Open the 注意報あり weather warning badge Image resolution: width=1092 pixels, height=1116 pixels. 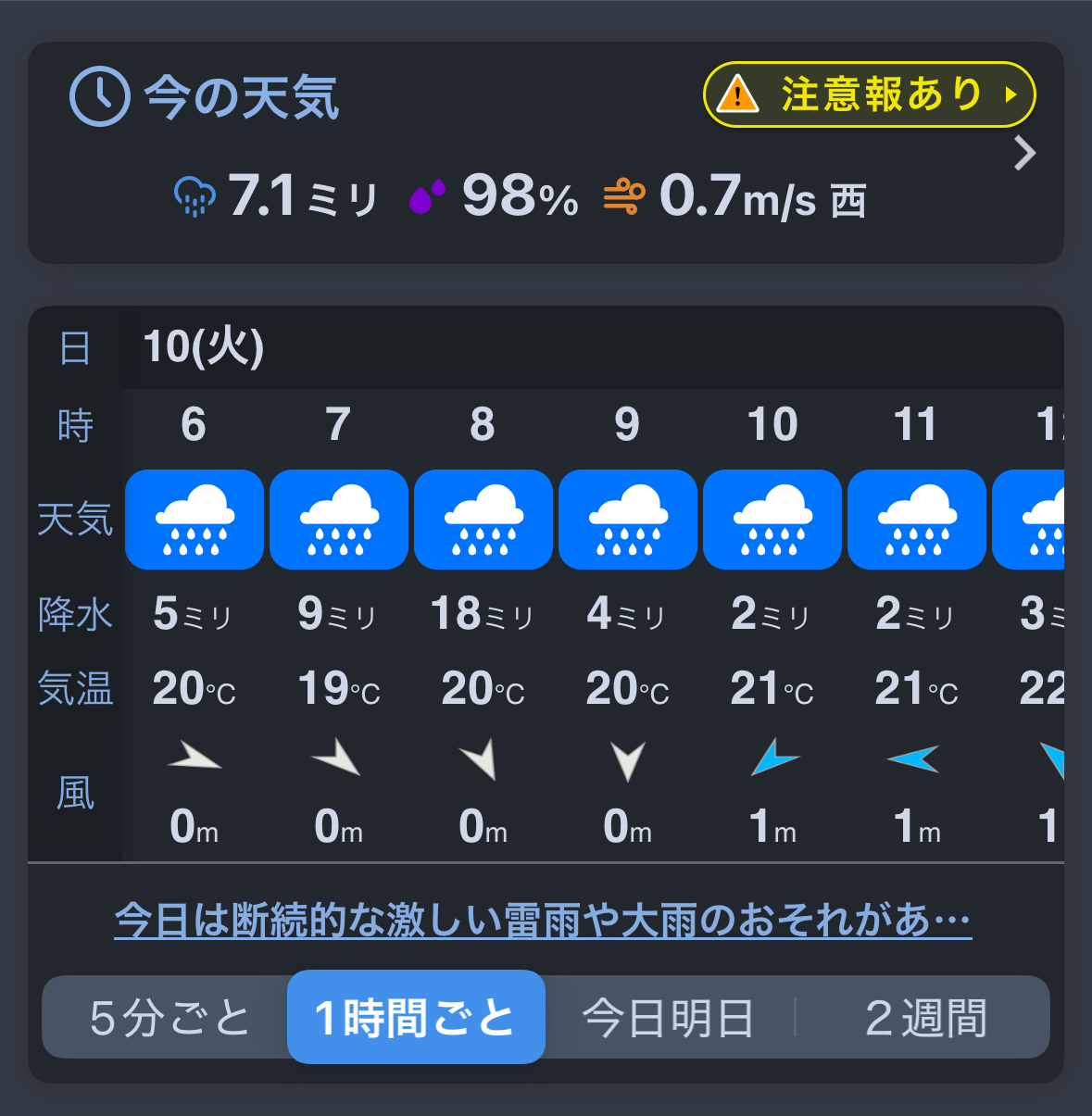click(869, 94)
